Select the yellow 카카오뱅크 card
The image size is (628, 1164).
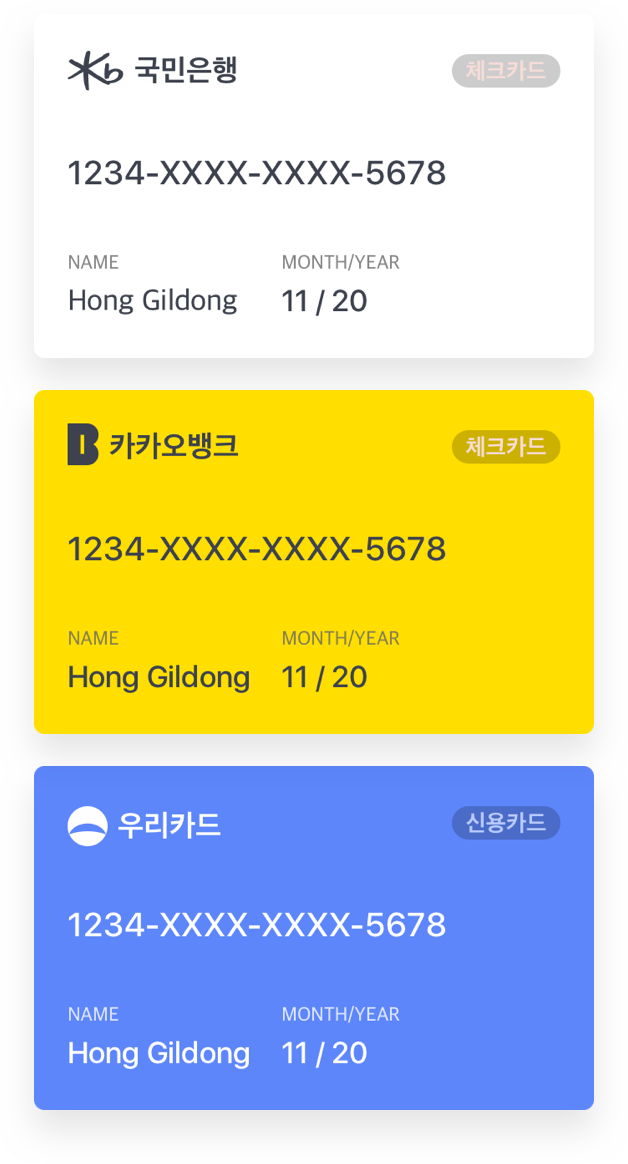(x=313, y=562)
